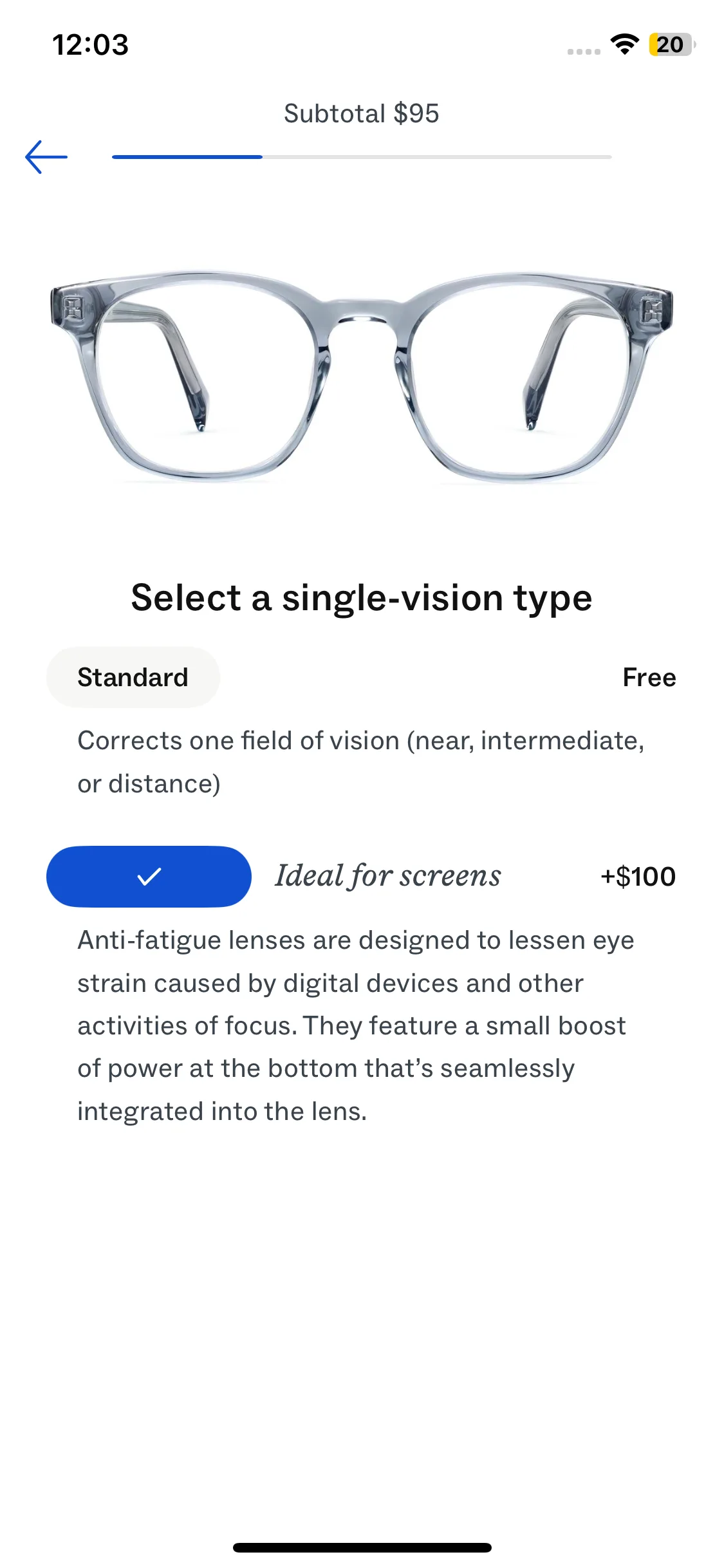Click the progress bar at the top
724x1568 pixels.
(362, 156)
